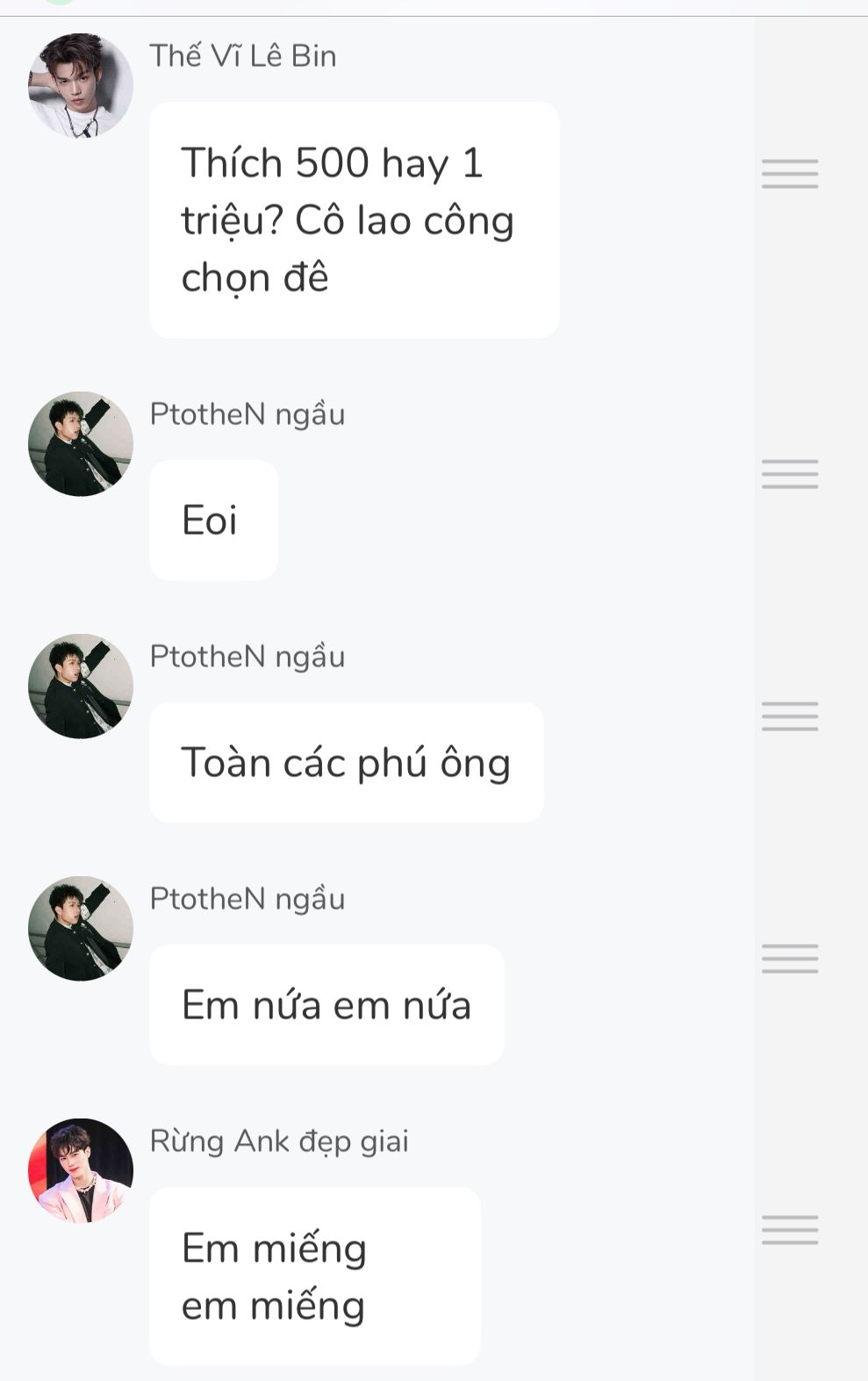This screenshot has height=1381, width=868.
Task: Tap the reorder handle beside "Thích 500 hay 1 triệu?"
Action: click(x=790, y=174)
